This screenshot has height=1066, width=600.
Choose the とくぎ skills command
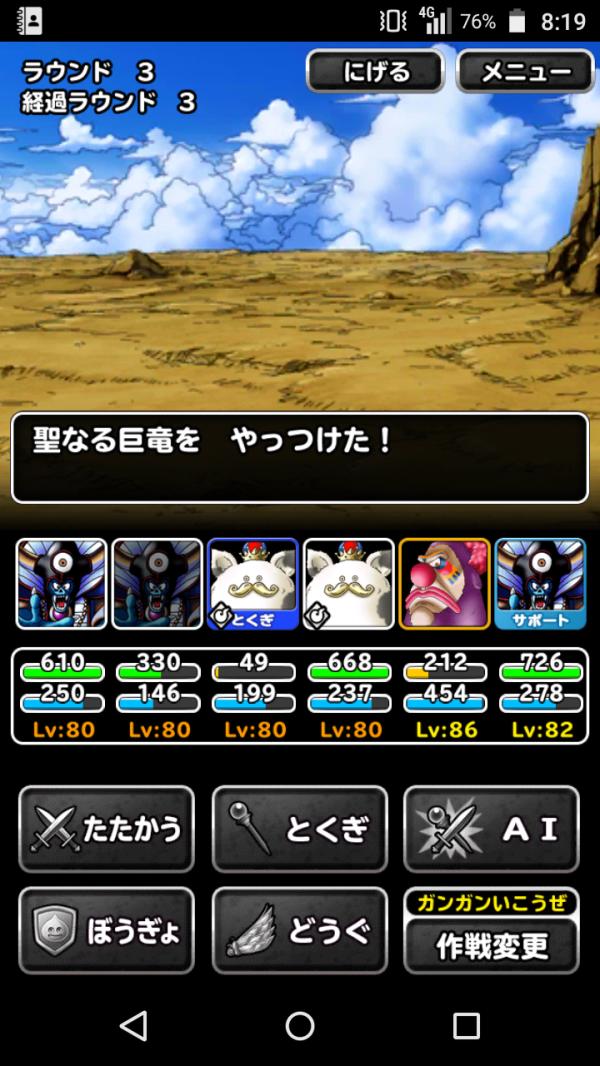tap(300, 829)
